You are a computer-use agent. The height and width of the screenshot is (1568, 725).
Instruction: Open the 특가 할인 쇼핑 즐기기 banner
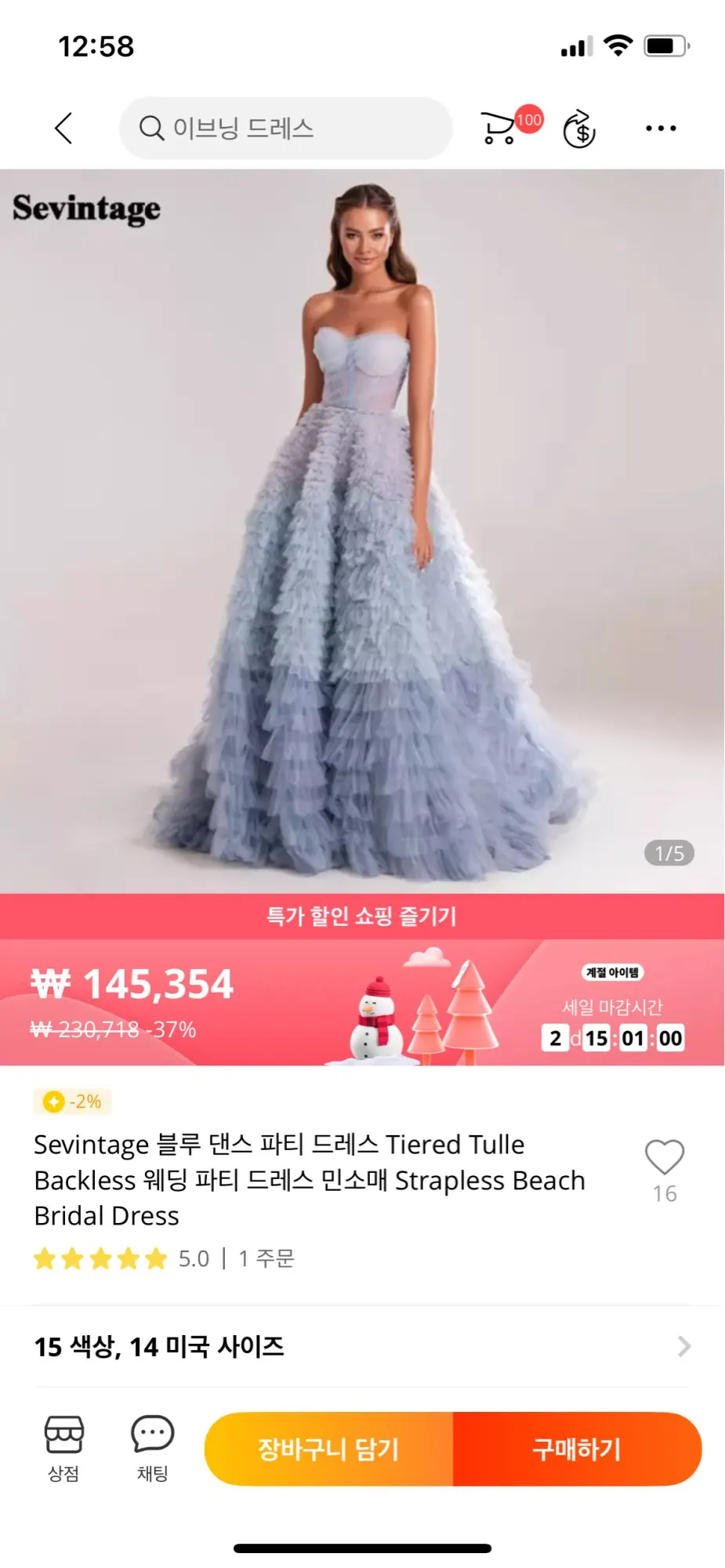click(362, 916)
